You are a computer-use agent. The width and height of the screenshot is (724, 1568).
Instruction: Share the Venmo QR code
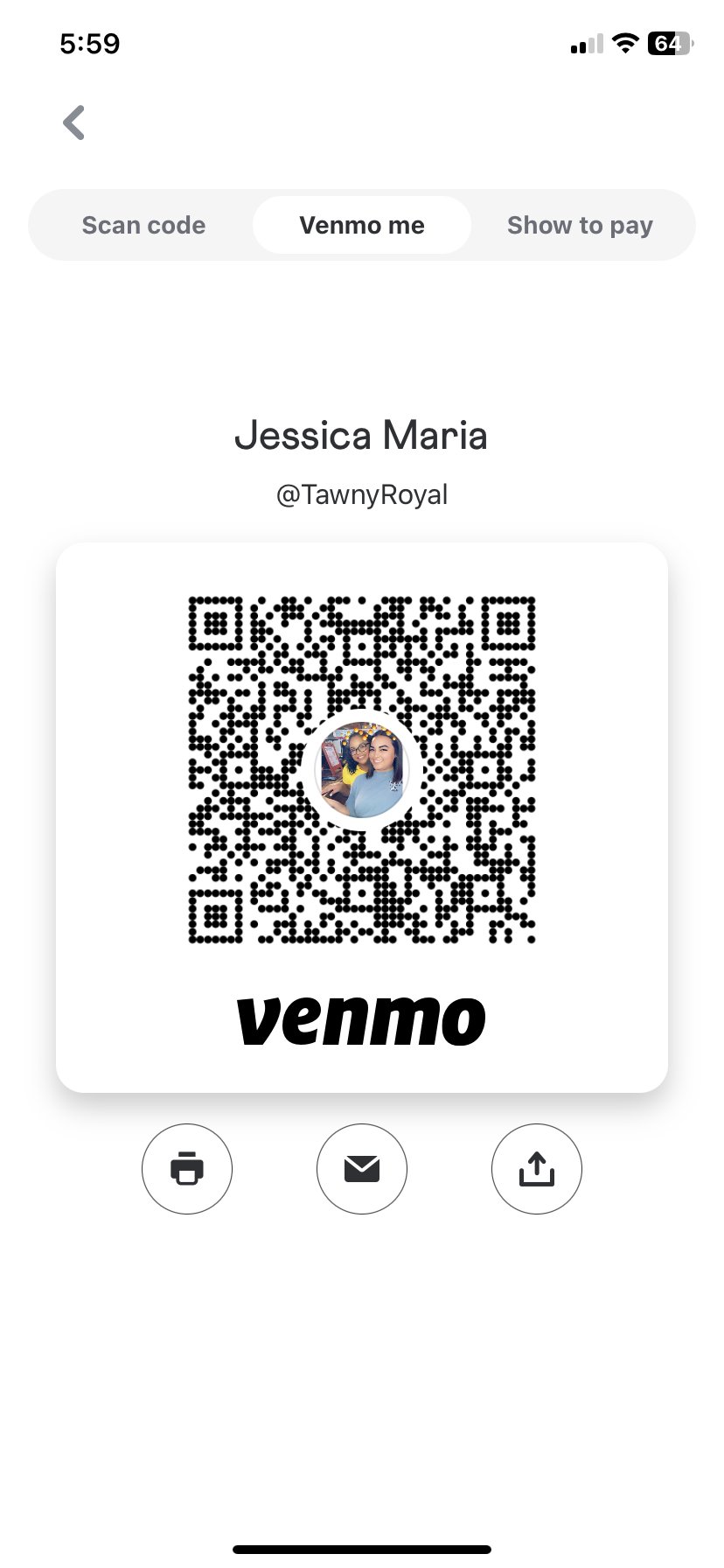[537, 1168]
